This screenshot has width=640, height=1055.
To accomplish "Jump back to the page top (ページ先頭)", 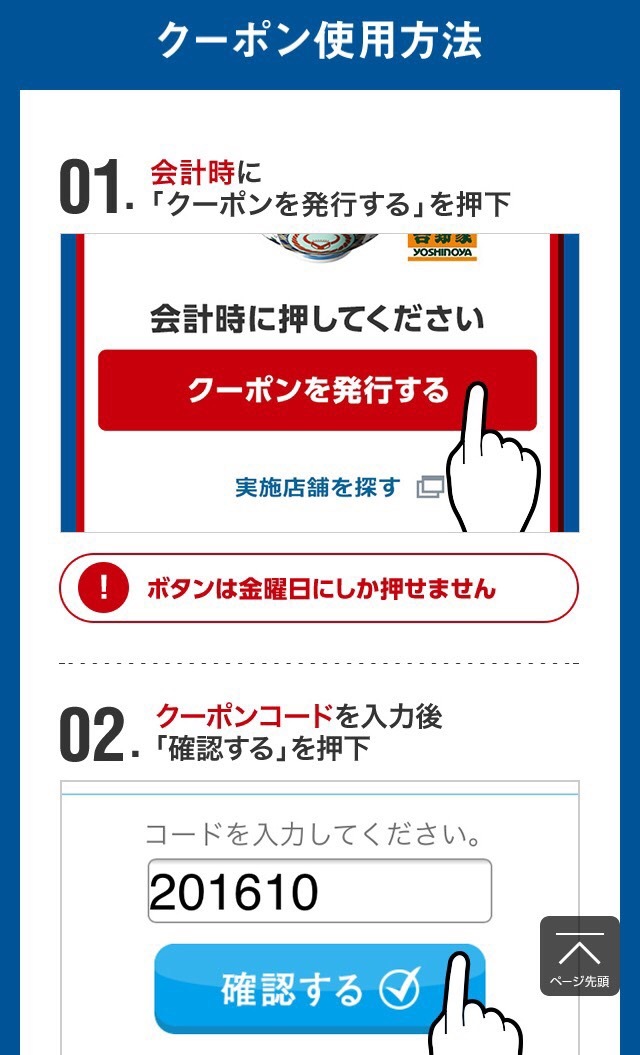I will tap(579, 956).
